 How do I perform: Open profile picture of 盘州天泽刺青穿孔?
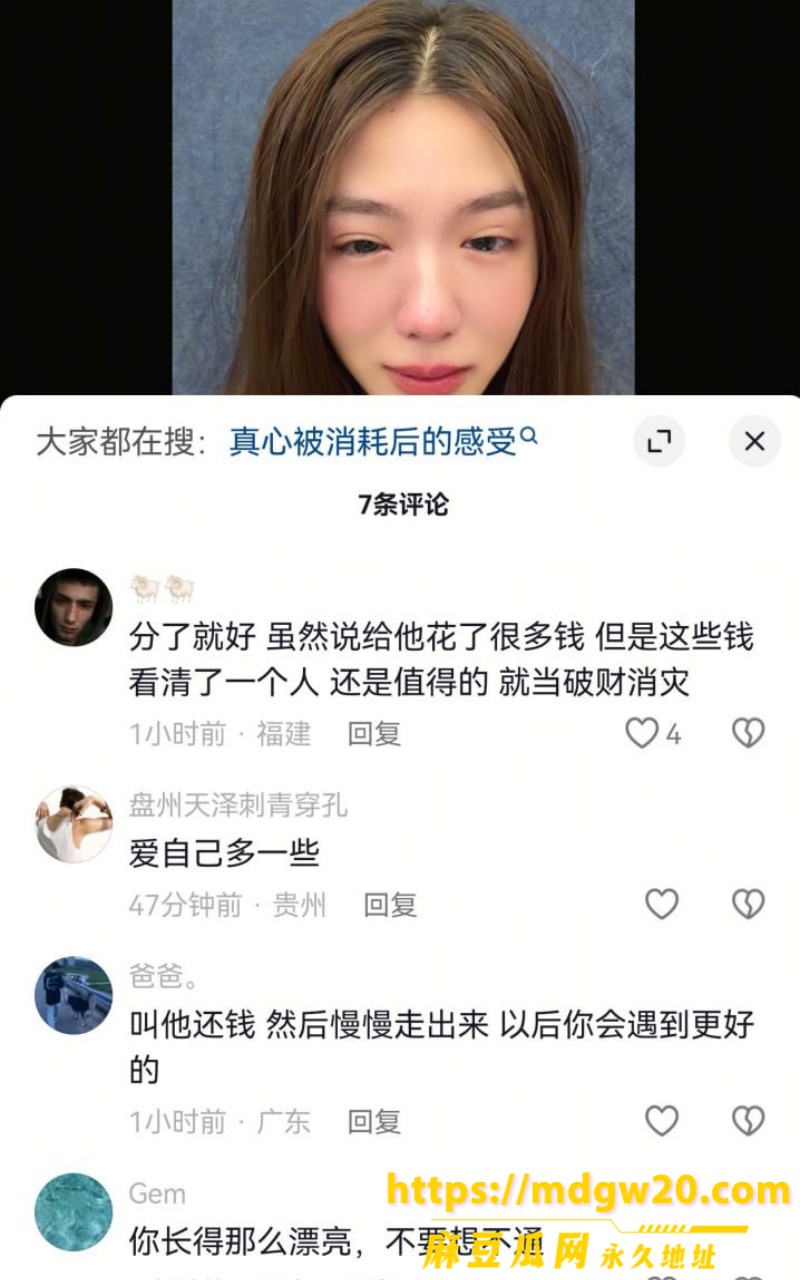tap(74, 824)
